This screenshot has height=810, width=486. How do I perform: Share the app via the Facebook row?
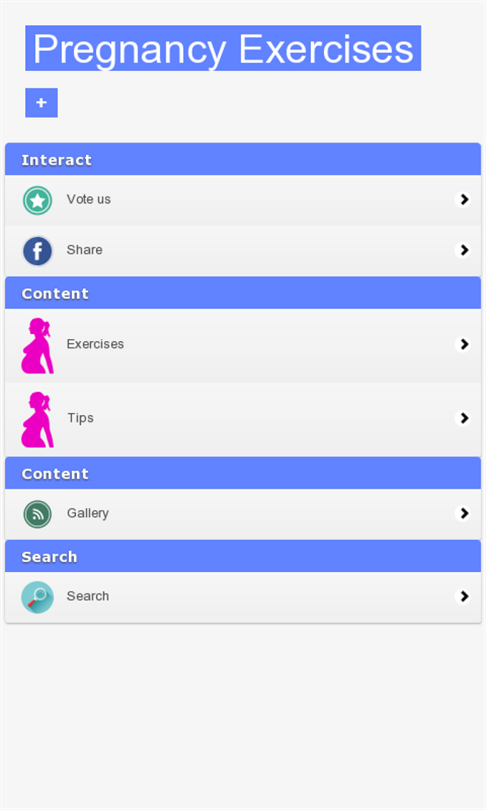[243, 251]
